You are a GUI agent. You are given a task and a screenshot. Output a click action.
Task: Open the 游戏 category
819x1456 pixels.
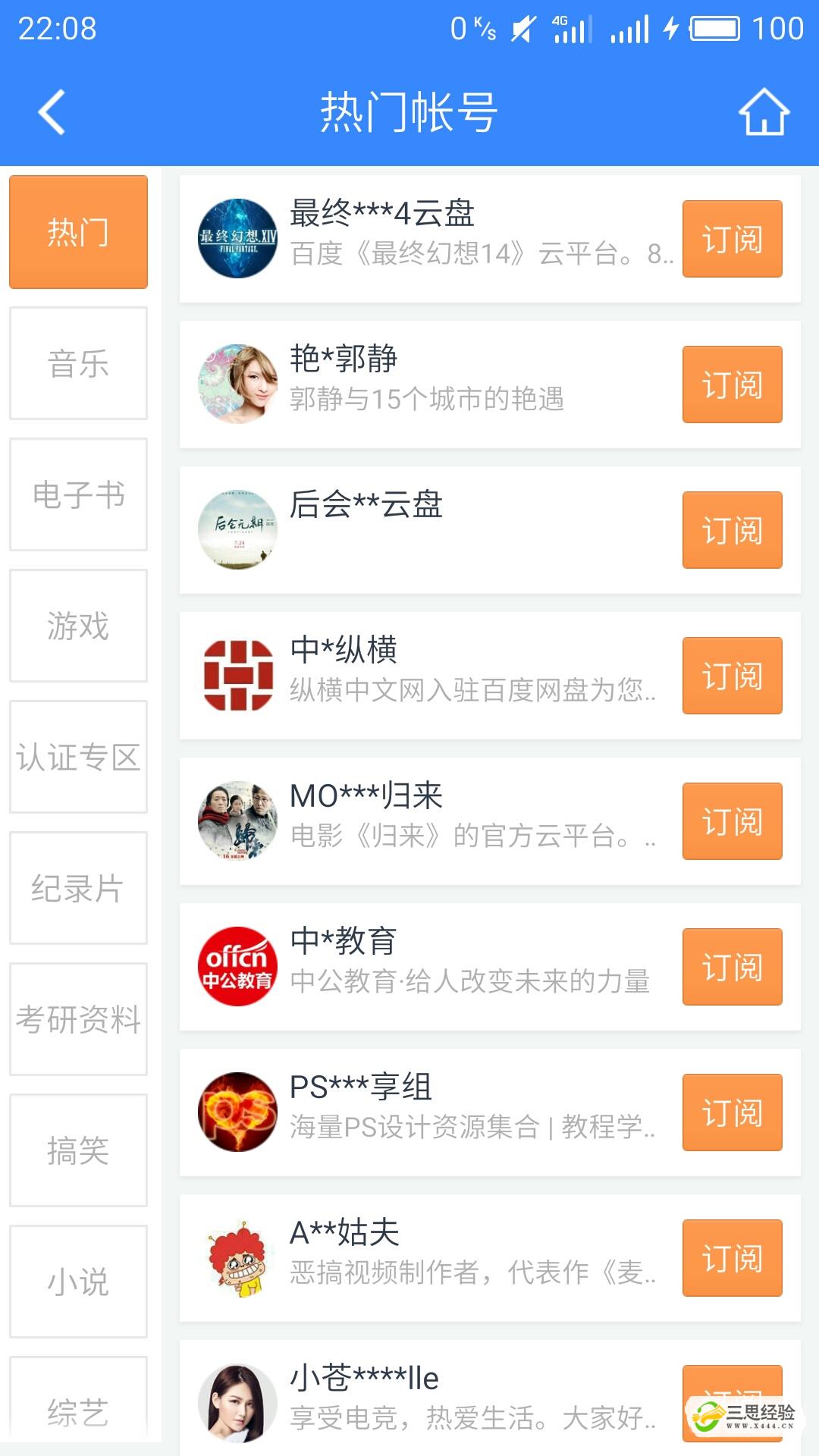[x=78, y=626]
